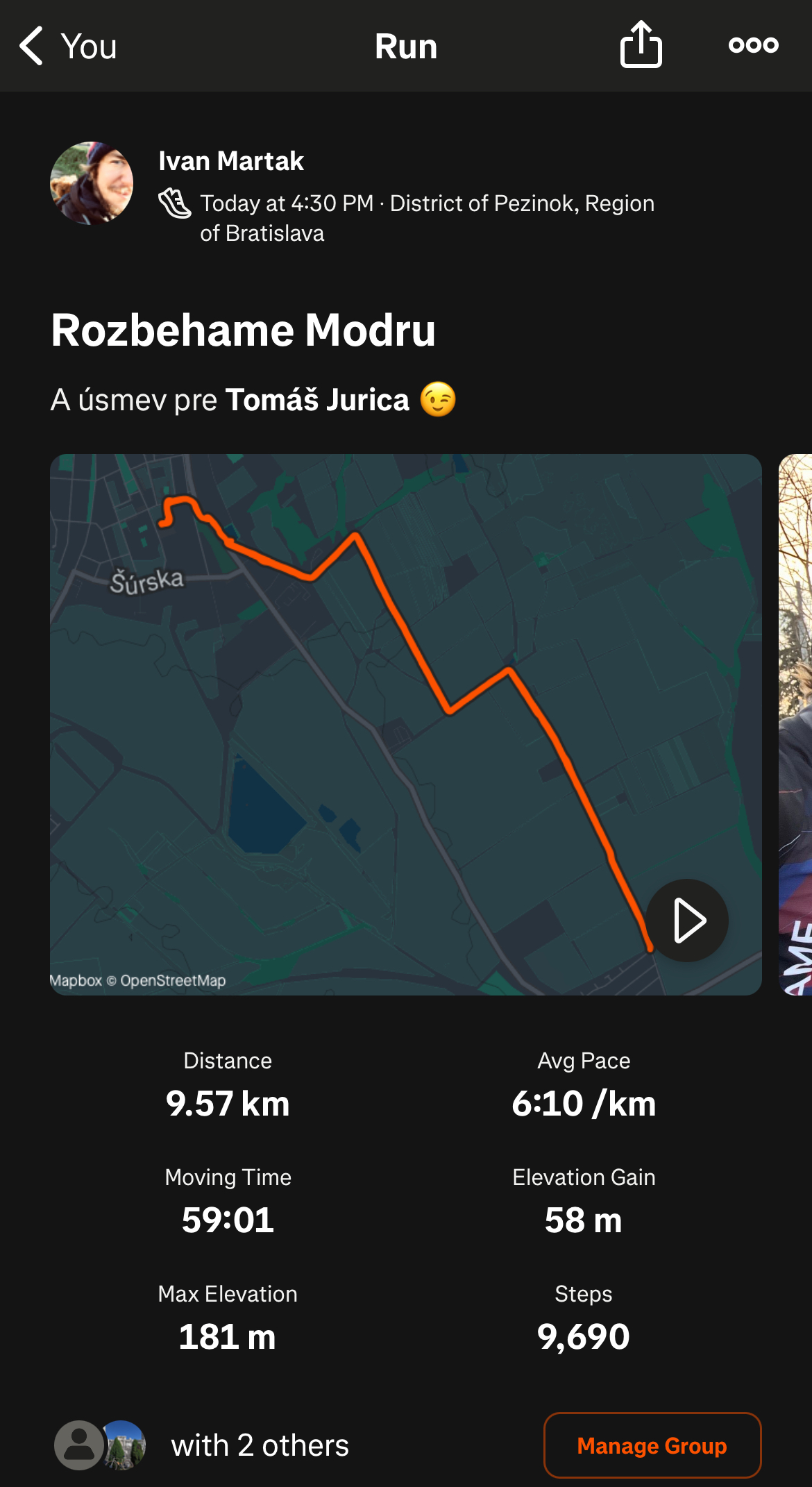
Task: Open the three-dot overflow menu
Action: click(x=754, y=45)
